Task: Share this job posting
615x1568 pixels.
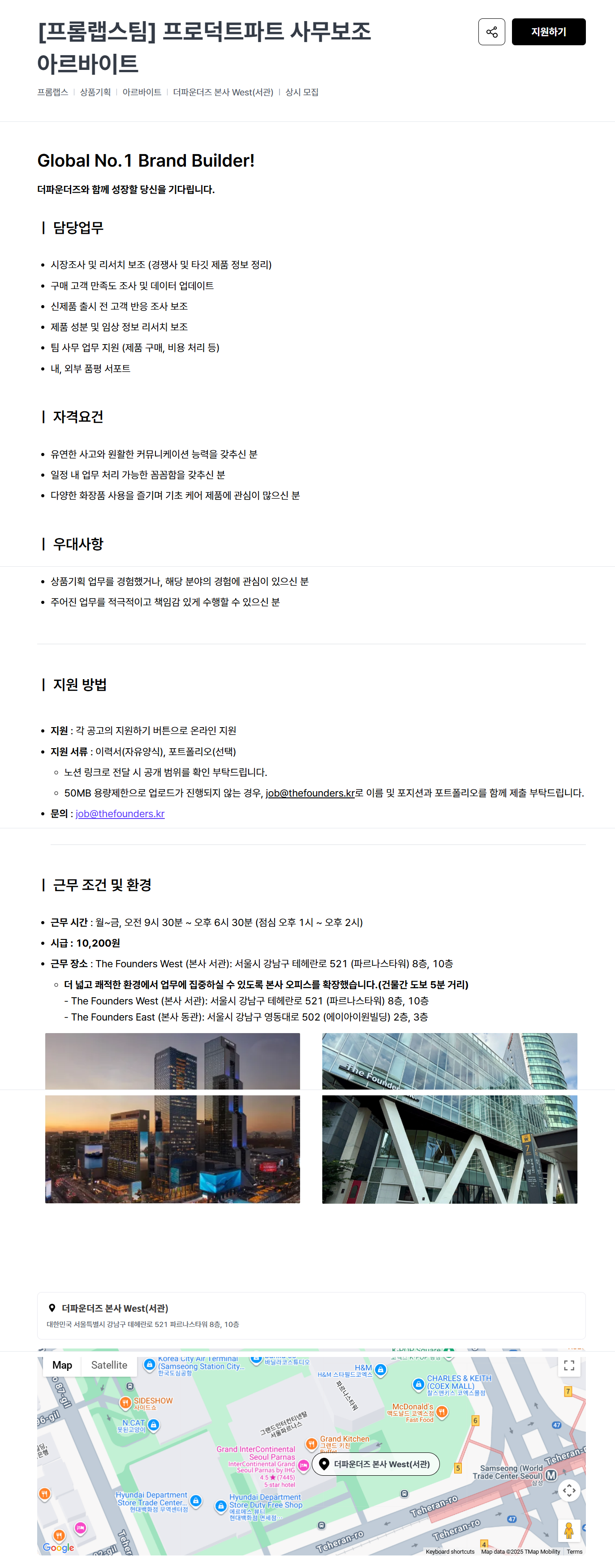Action: (x=491, y=32)
